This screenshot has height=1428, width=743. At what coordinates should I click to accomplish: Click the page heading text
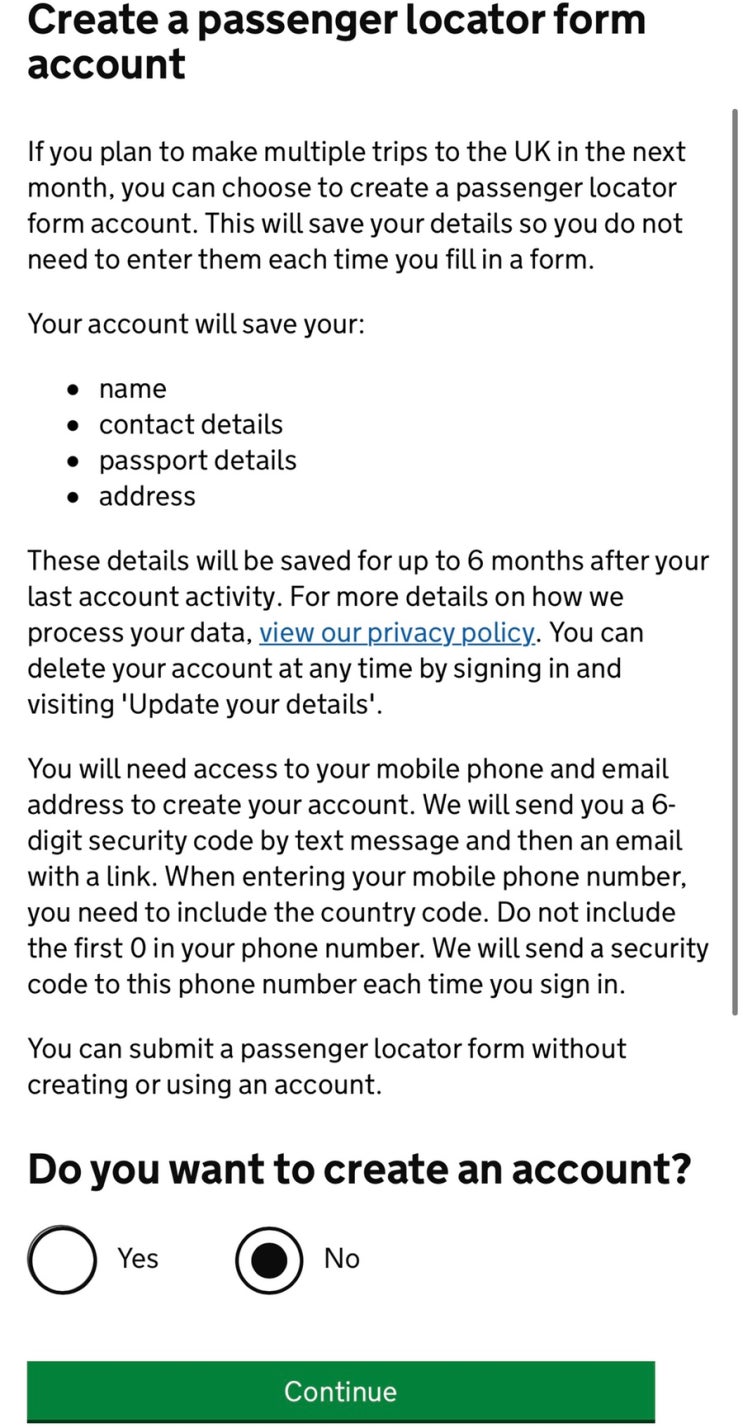tap(337, 43)
